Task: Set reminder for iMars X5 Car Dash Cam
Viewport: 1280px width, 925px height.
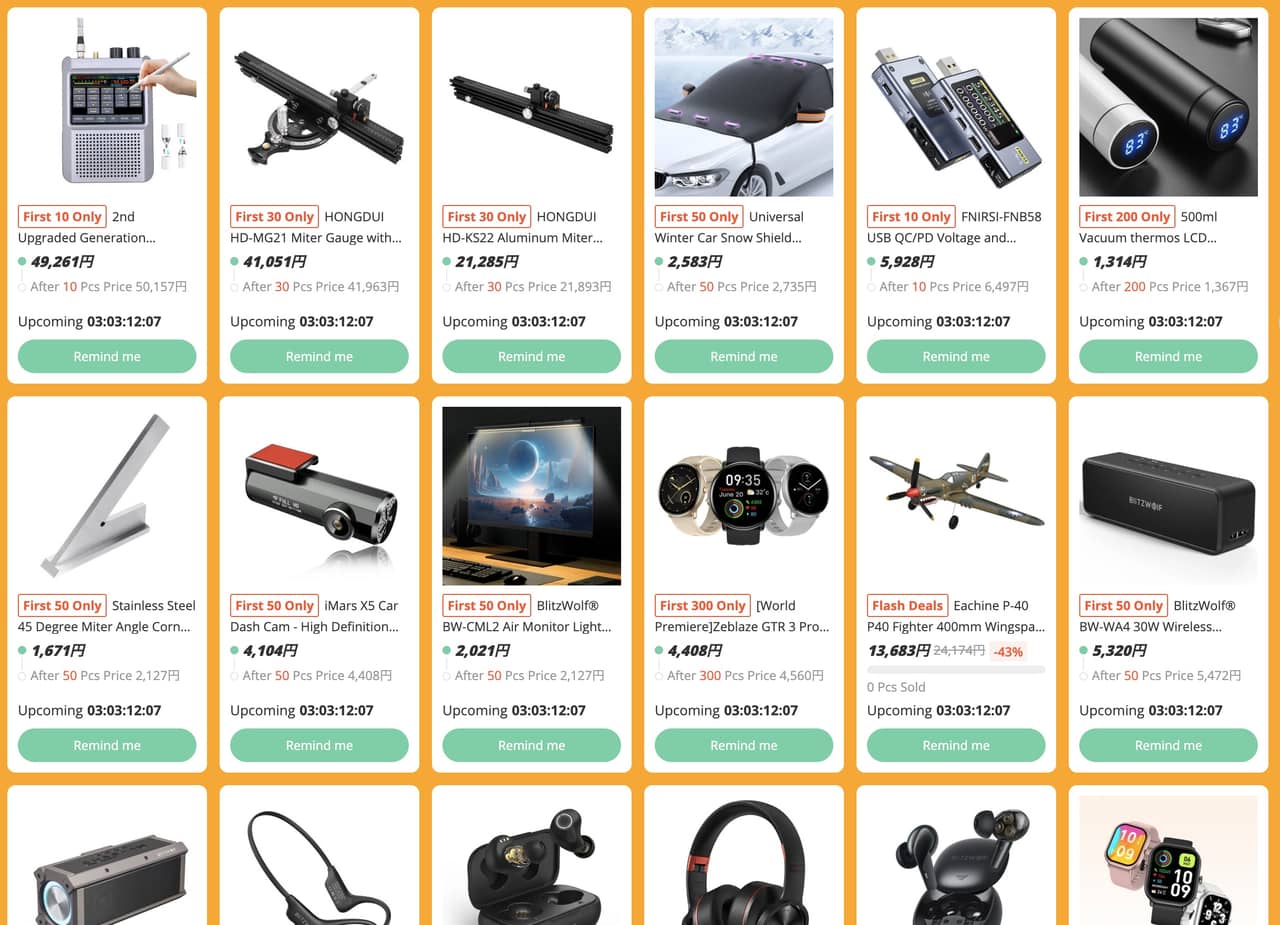Action: pos(319,745)
